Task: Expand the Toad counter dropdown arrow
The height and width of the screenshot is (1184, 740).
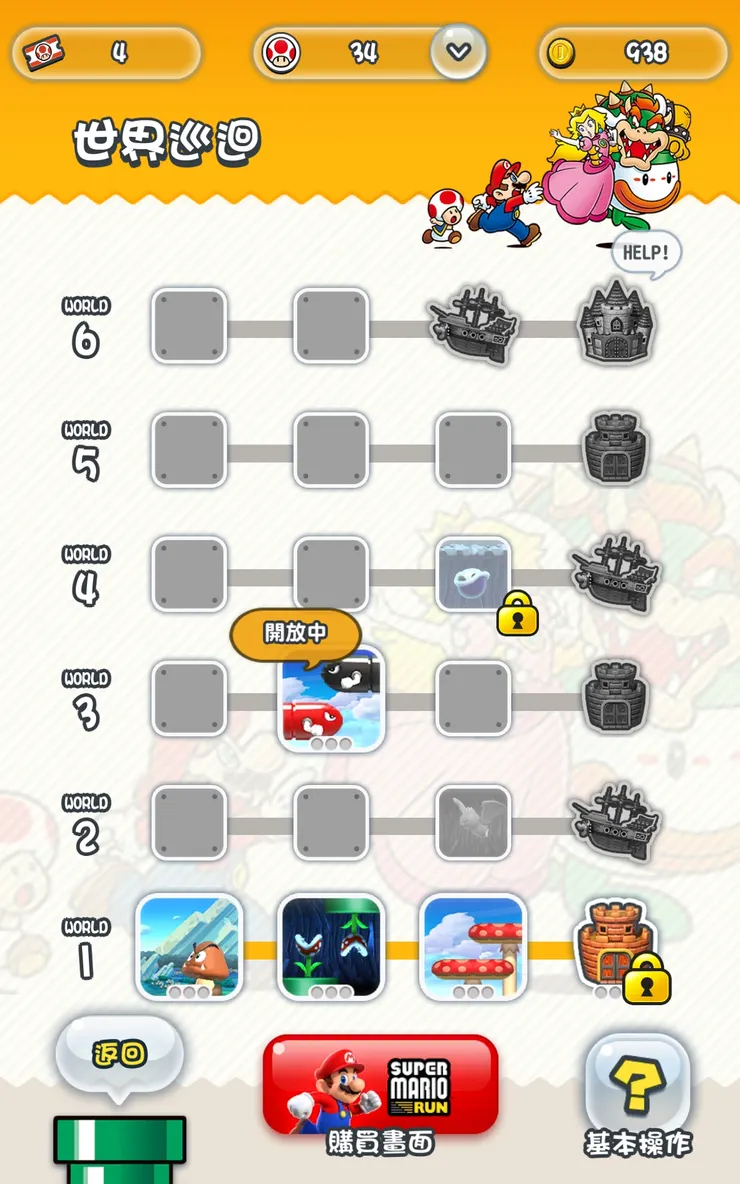Action: pyautogui.click(x=457, y=52)
